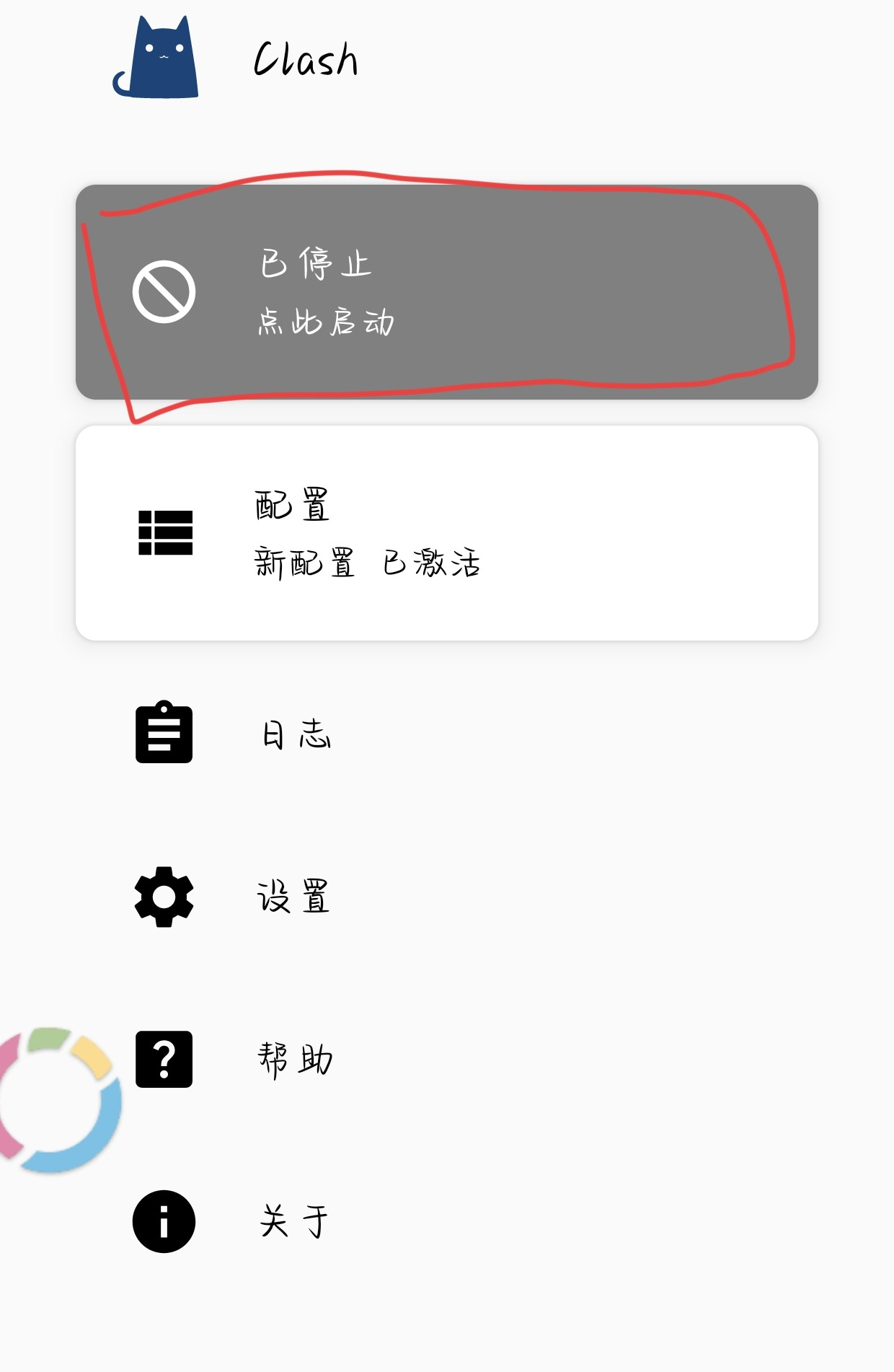Tap the gray stopped status card

(447, 289)
